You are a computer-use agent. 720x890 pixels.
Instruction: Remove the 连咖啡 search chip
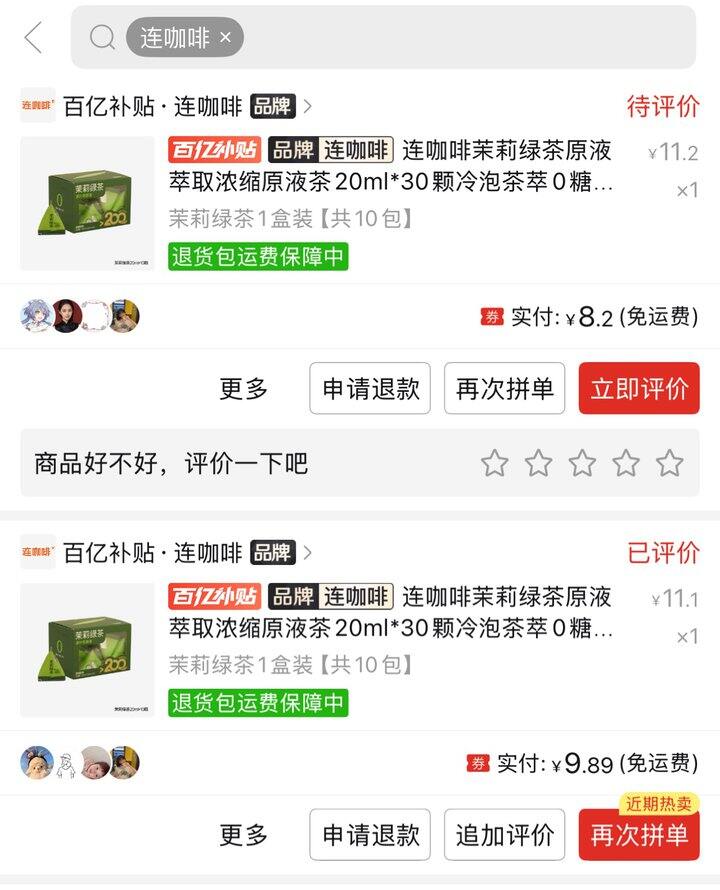pyautogui.click(x=225, y=38)
